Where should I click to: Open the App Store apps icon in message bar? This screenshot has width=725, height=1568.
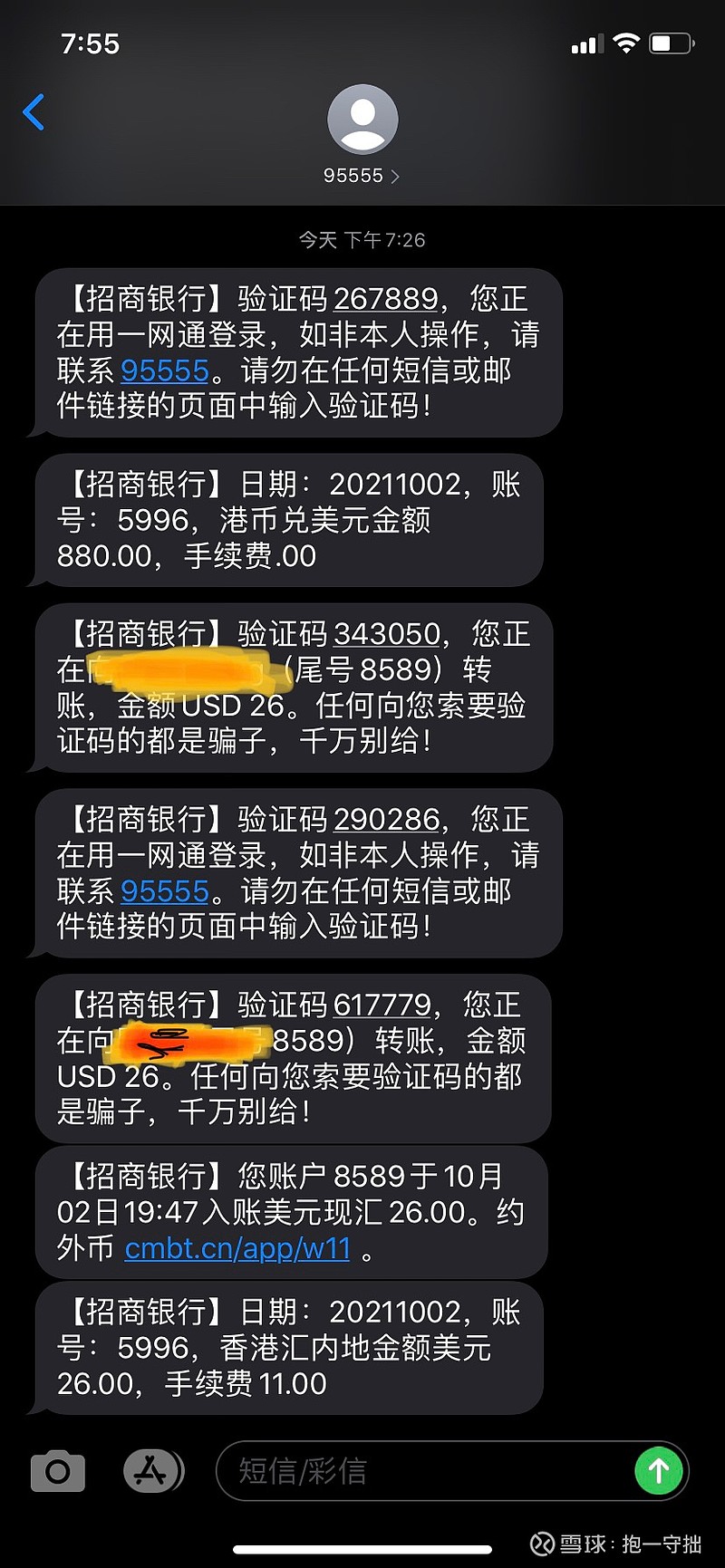pyautogui.click(x=154, y=1471)
